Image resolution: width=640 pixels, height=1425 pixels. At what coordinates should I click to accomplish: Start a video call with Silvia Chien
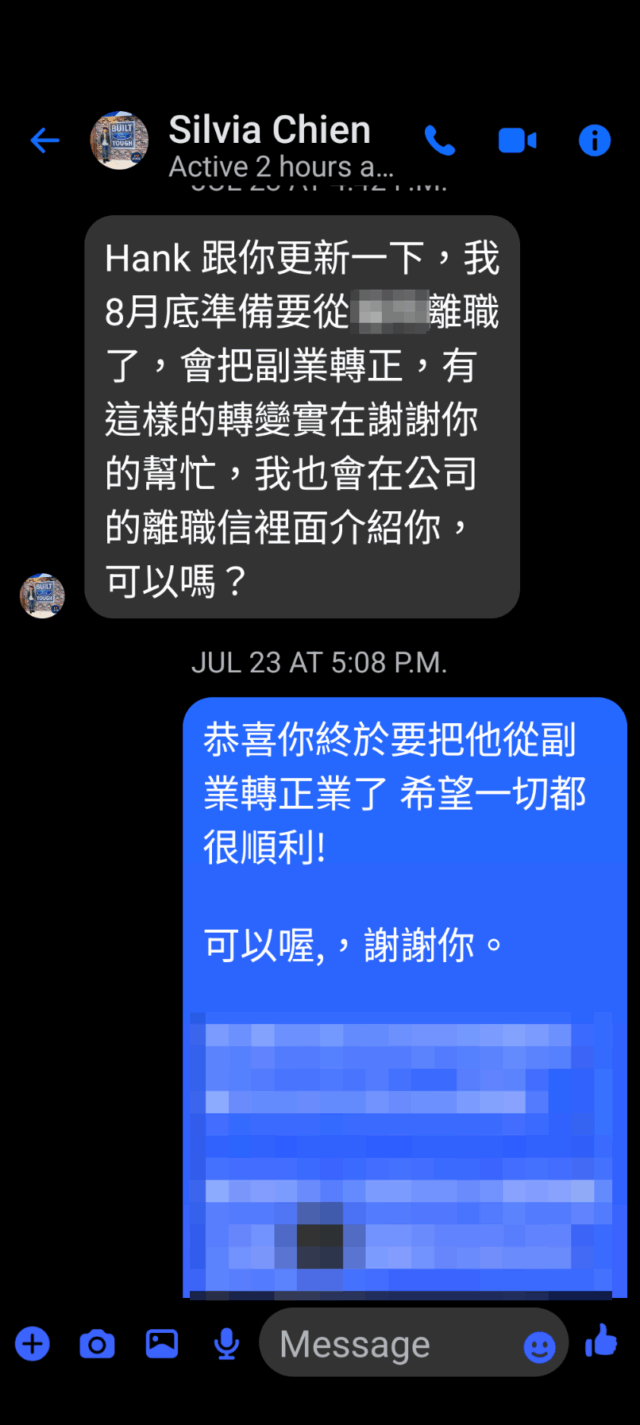517,140
